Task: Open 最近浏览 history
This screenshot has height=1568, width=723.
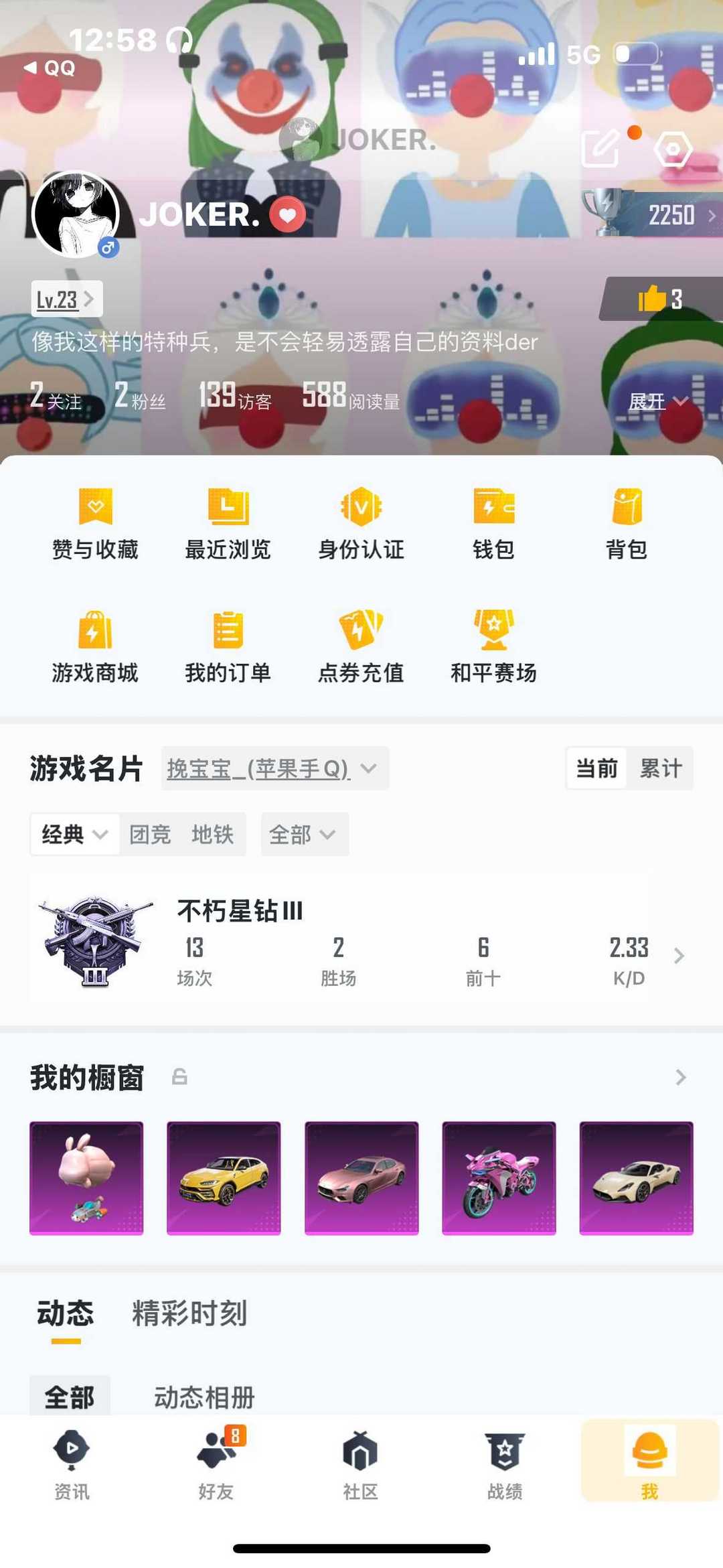Action: 228,524
